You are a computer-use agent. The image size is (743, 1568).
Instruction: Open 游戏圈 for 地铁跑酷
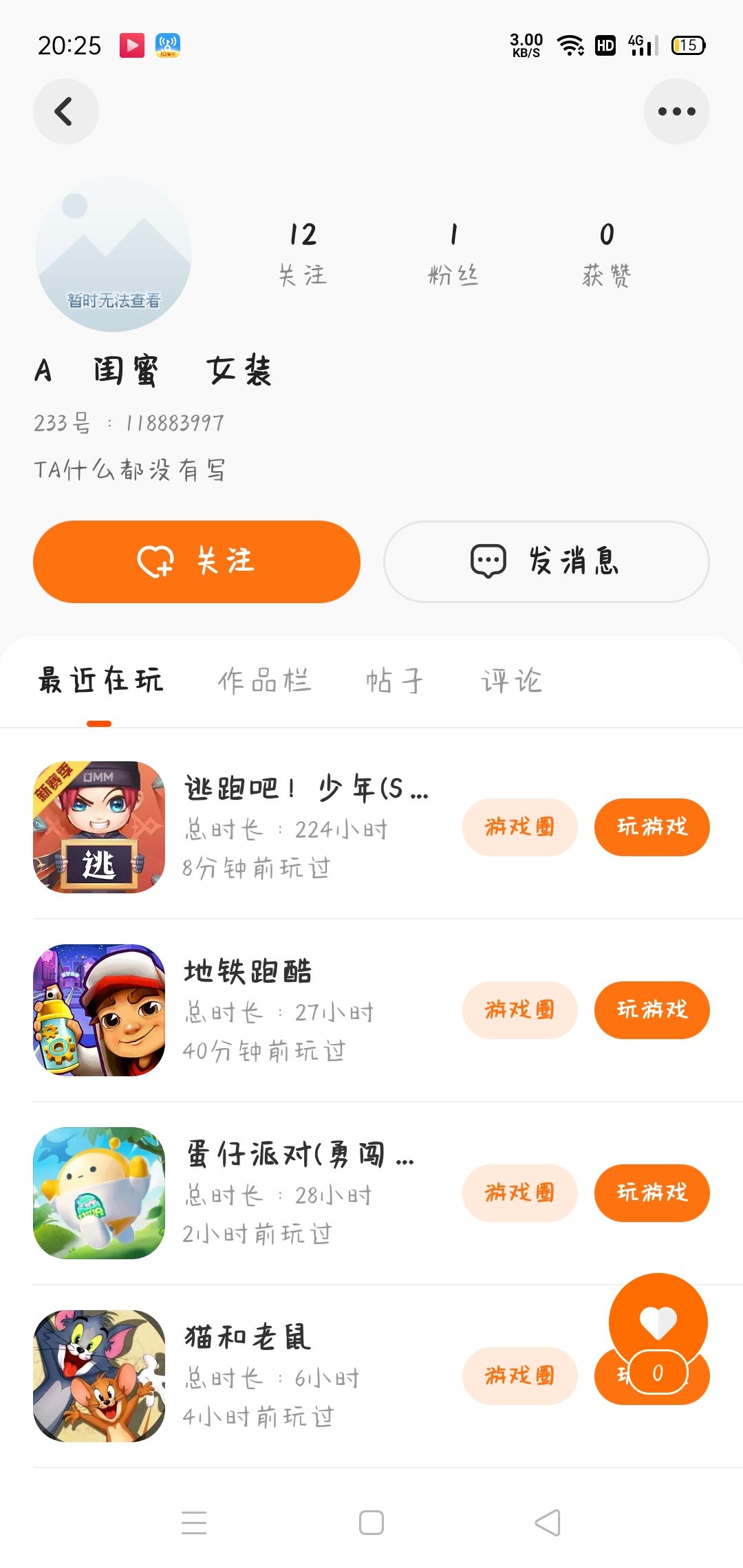point(519,1010)
